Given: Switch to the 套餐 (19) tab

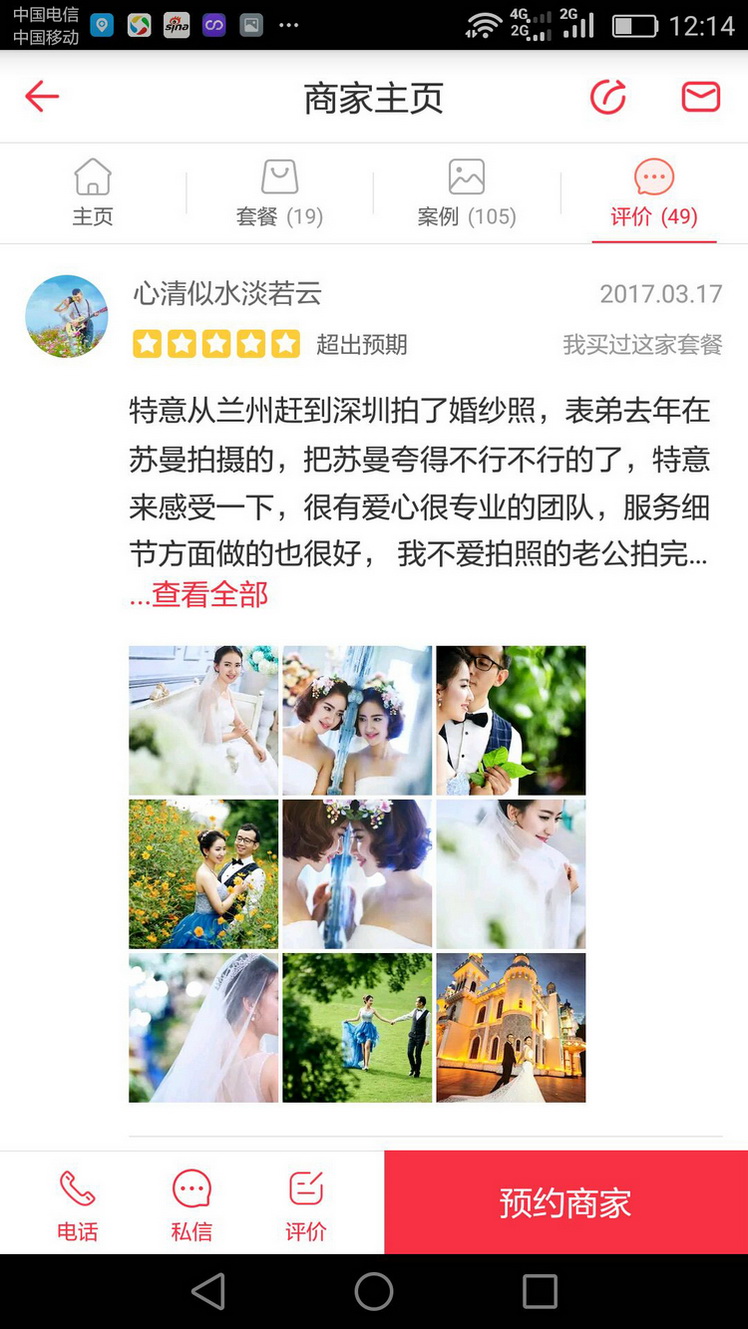Looking at the screenshot, I should point(280,193).
